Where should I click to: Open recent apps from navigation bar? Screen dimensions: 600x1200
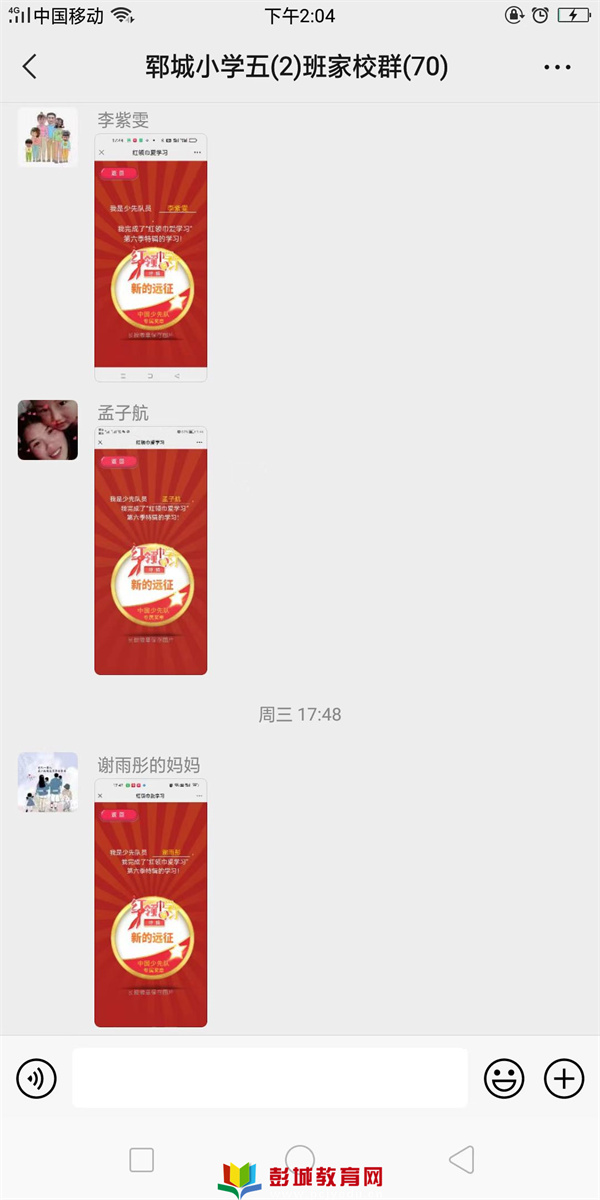click(x=142, y=1160)
